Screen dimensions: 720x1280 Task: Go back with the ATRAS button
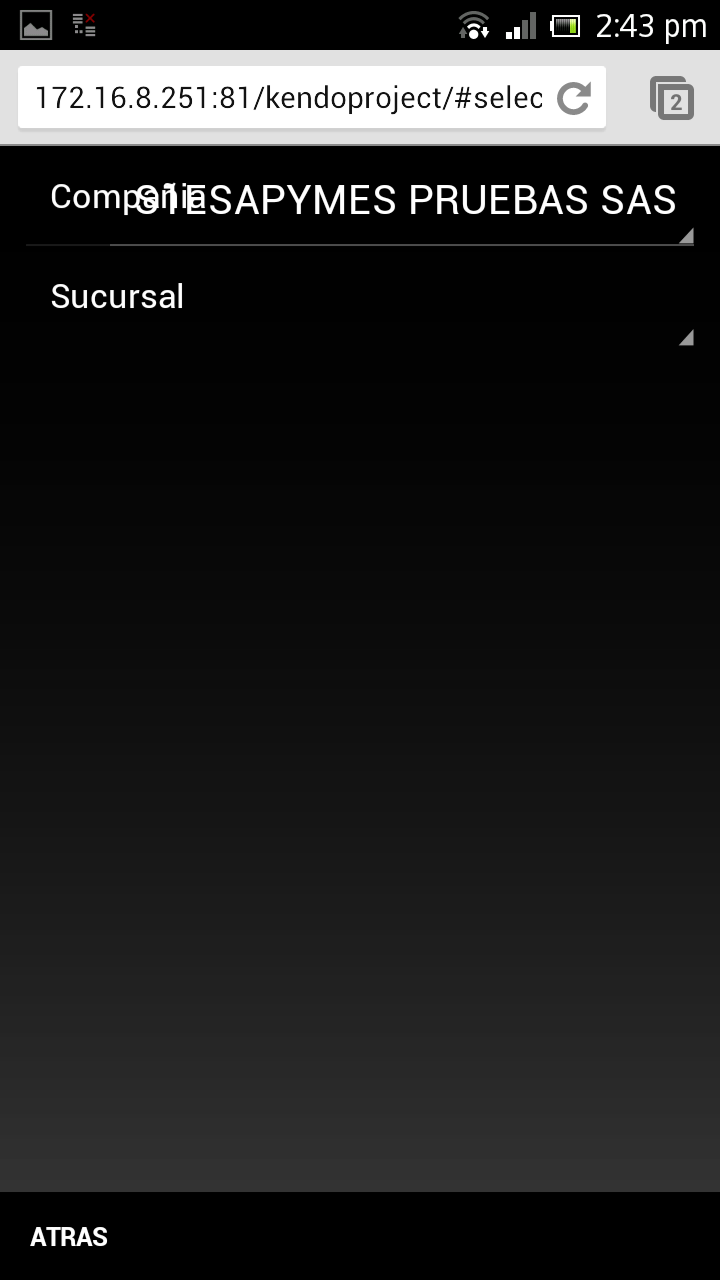pos(69,1237)
